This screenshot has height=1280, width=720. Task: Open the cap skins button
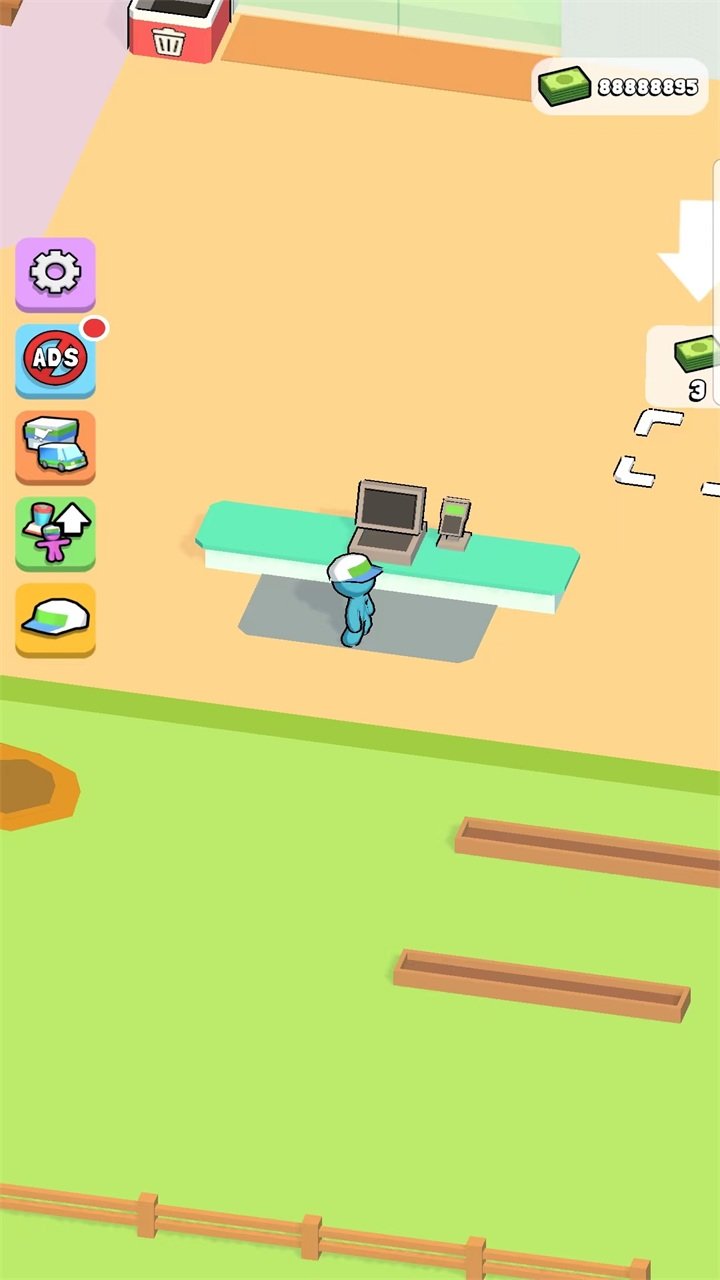(x=55, y=617)
